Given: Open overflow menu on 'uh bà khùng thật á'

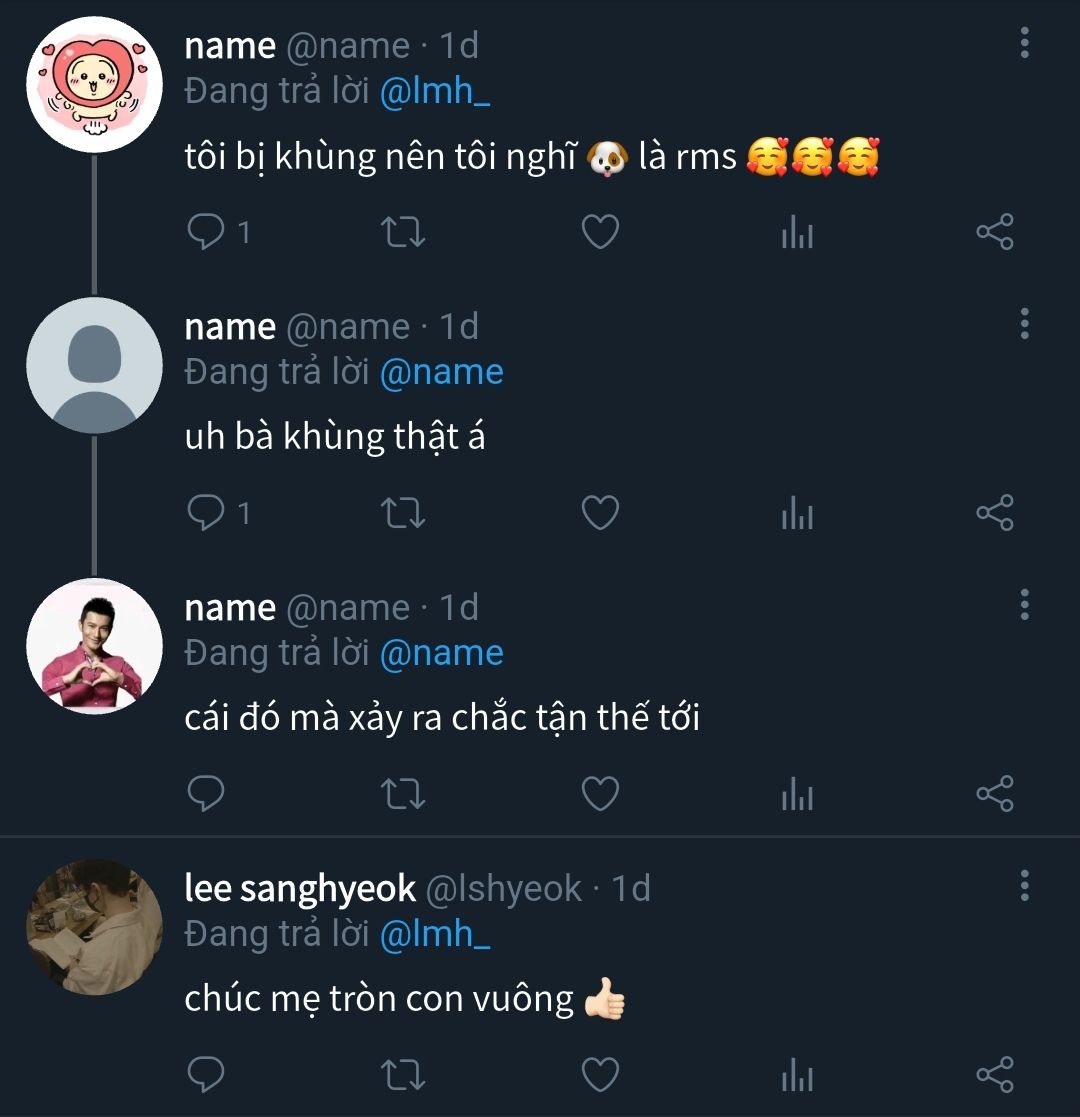Looking at the screenshot, I should point(1024,324).
